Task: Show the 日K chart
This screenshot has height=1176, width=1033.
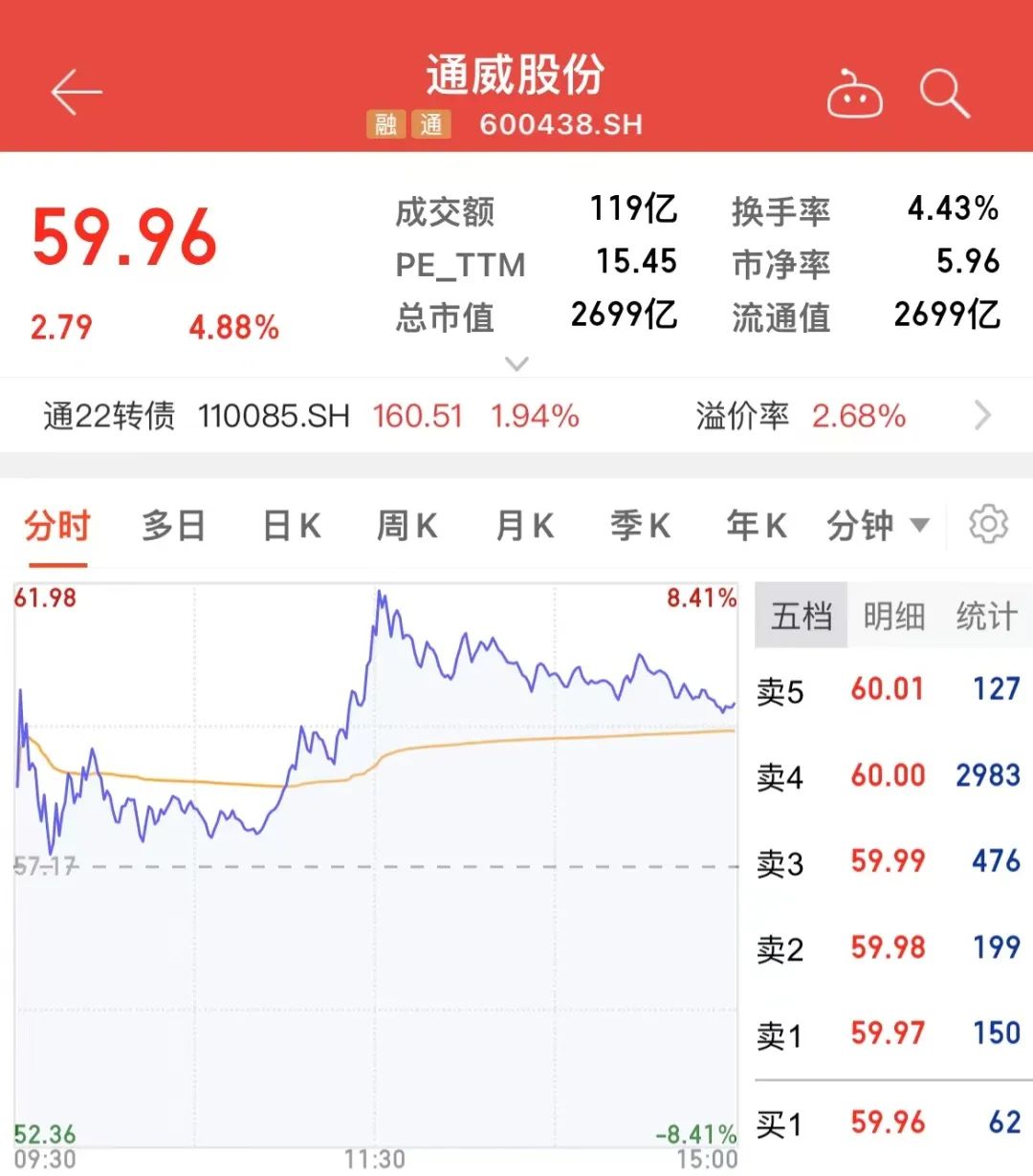Action: pos(291,526)
